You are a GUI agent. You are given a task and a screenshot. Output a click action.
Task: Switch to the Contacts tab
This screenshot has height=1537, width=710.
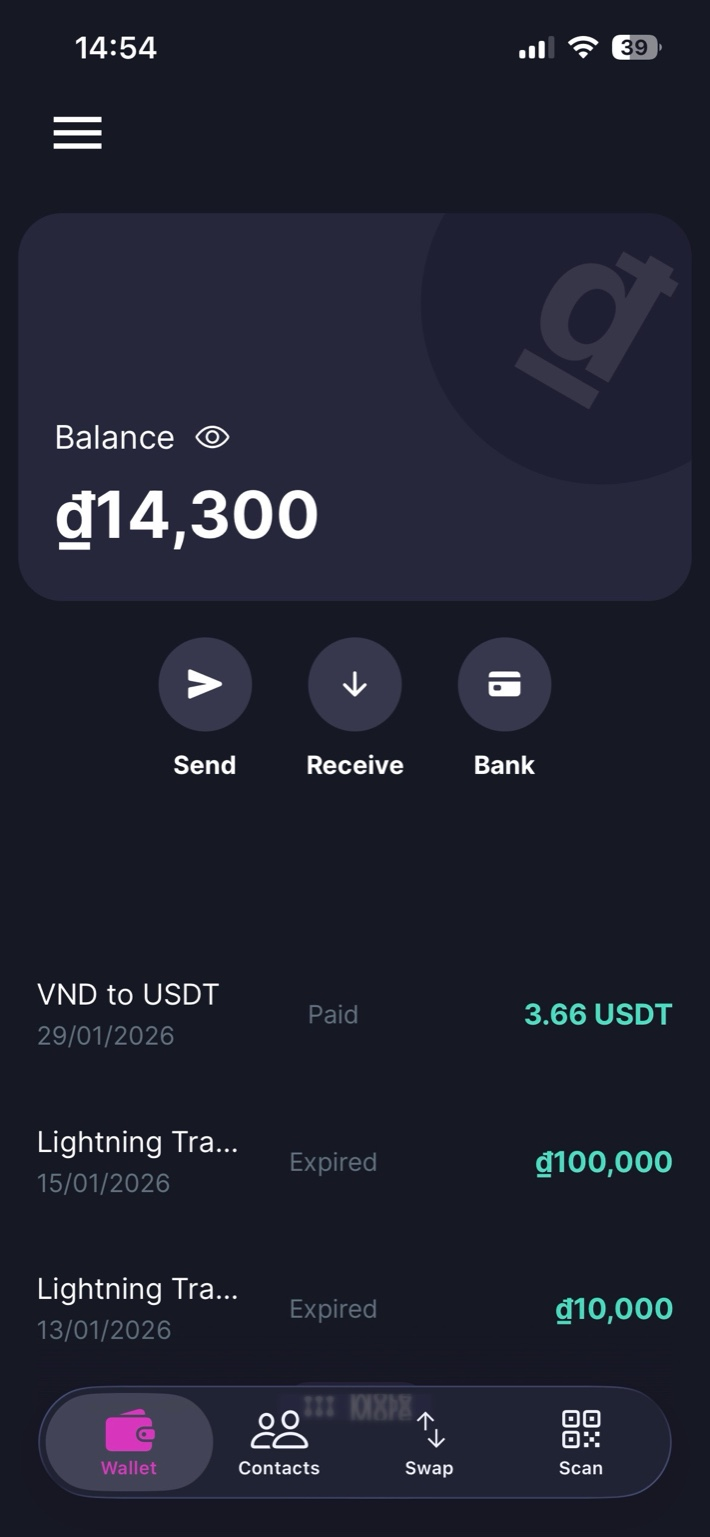click(279, 1443)
